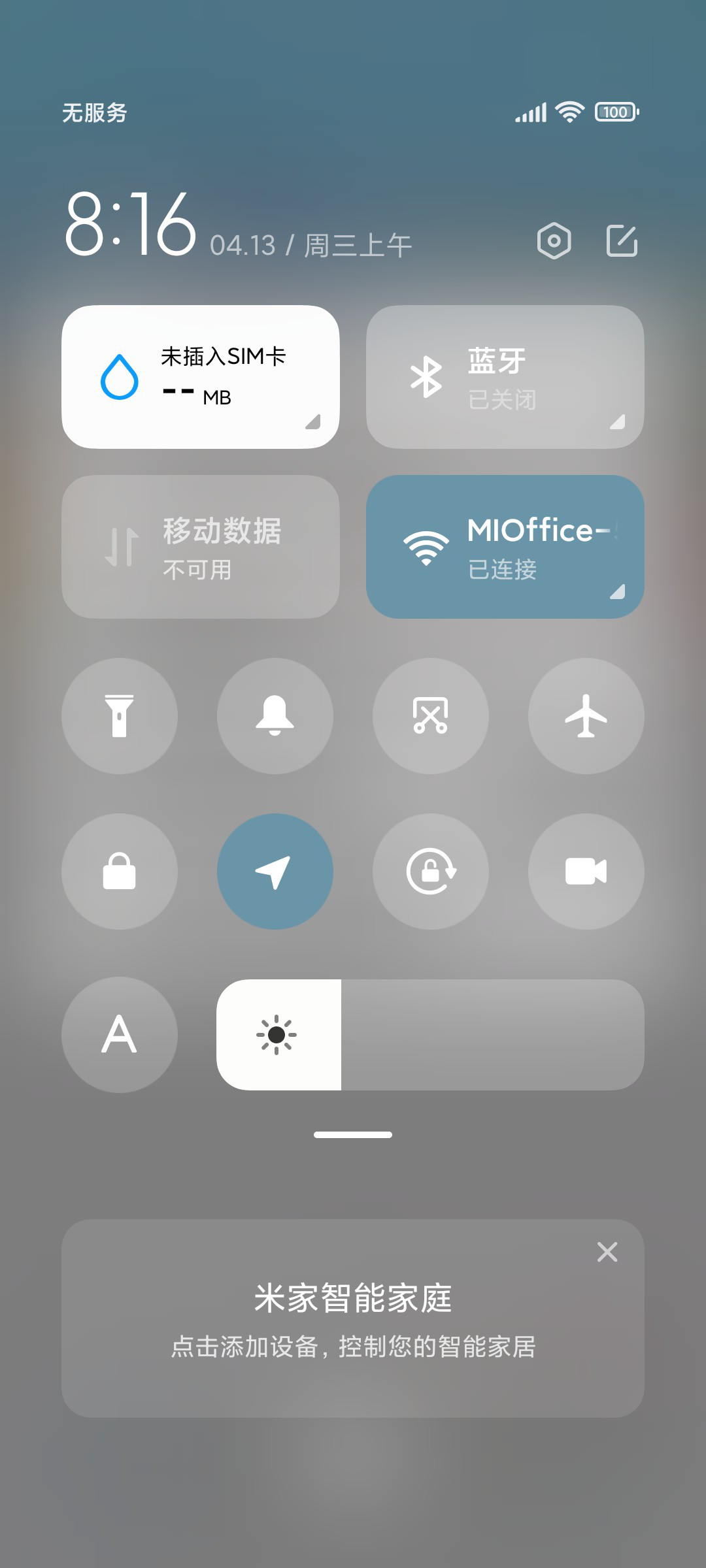This screenshot has width=706, height=1568.
Task: Turn on the flashlight
Action: [x=120, y=716]
